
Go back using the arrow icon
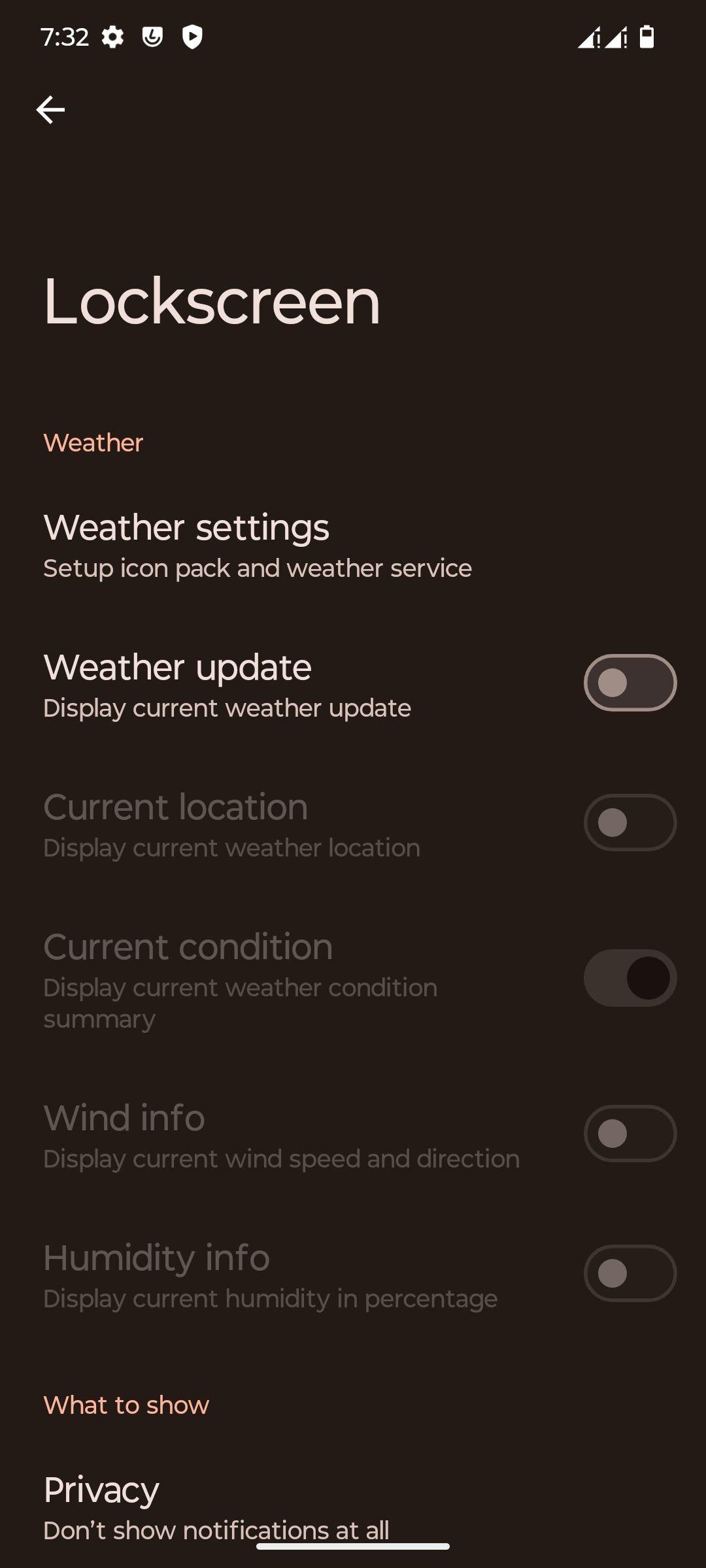(50, 109)
